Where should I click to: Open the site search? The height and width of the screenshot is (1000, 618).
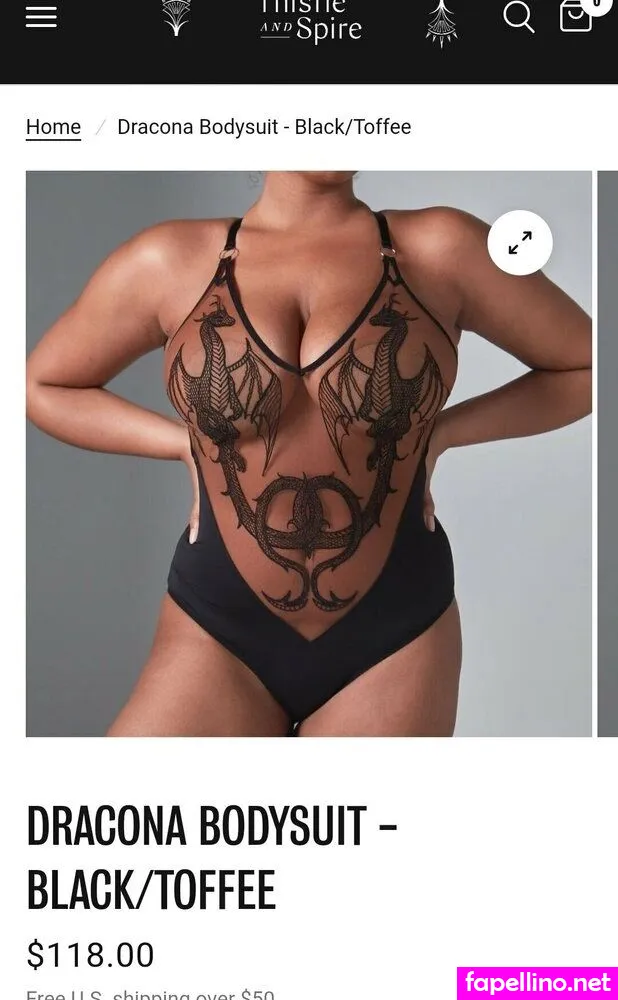[518, 16]
